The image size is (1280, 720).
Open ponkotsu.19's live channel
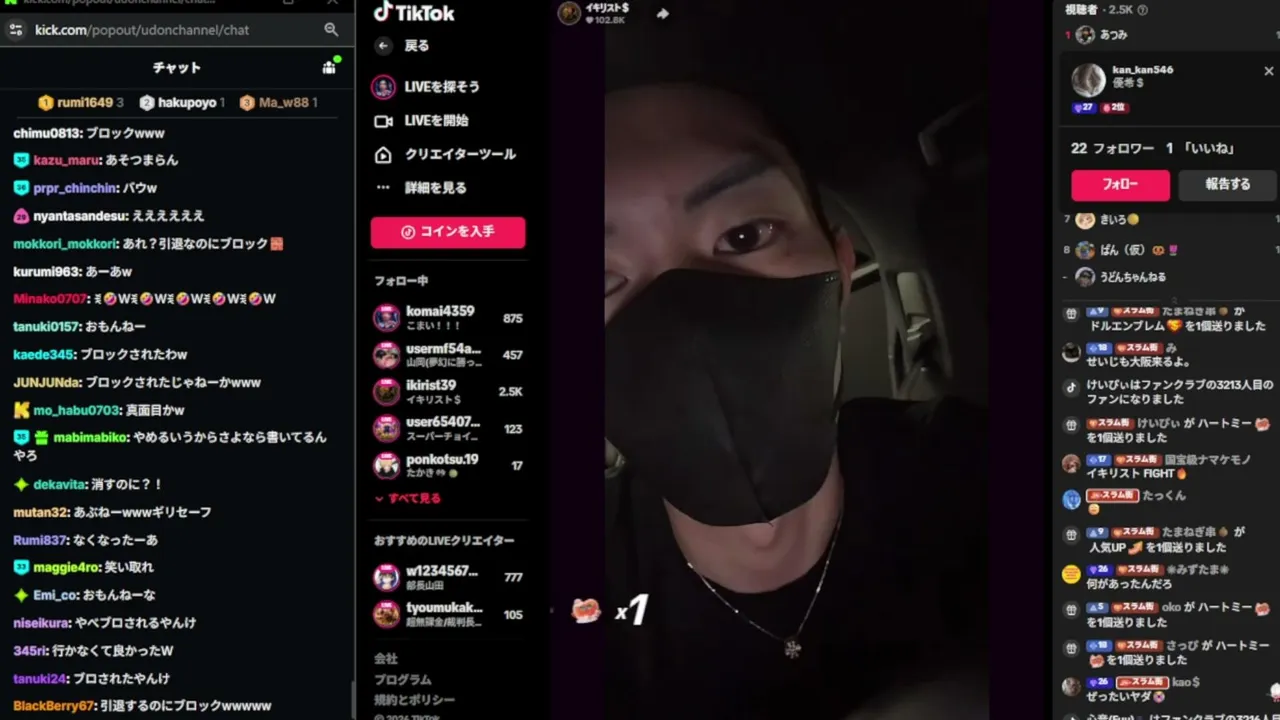pos(448,466)
